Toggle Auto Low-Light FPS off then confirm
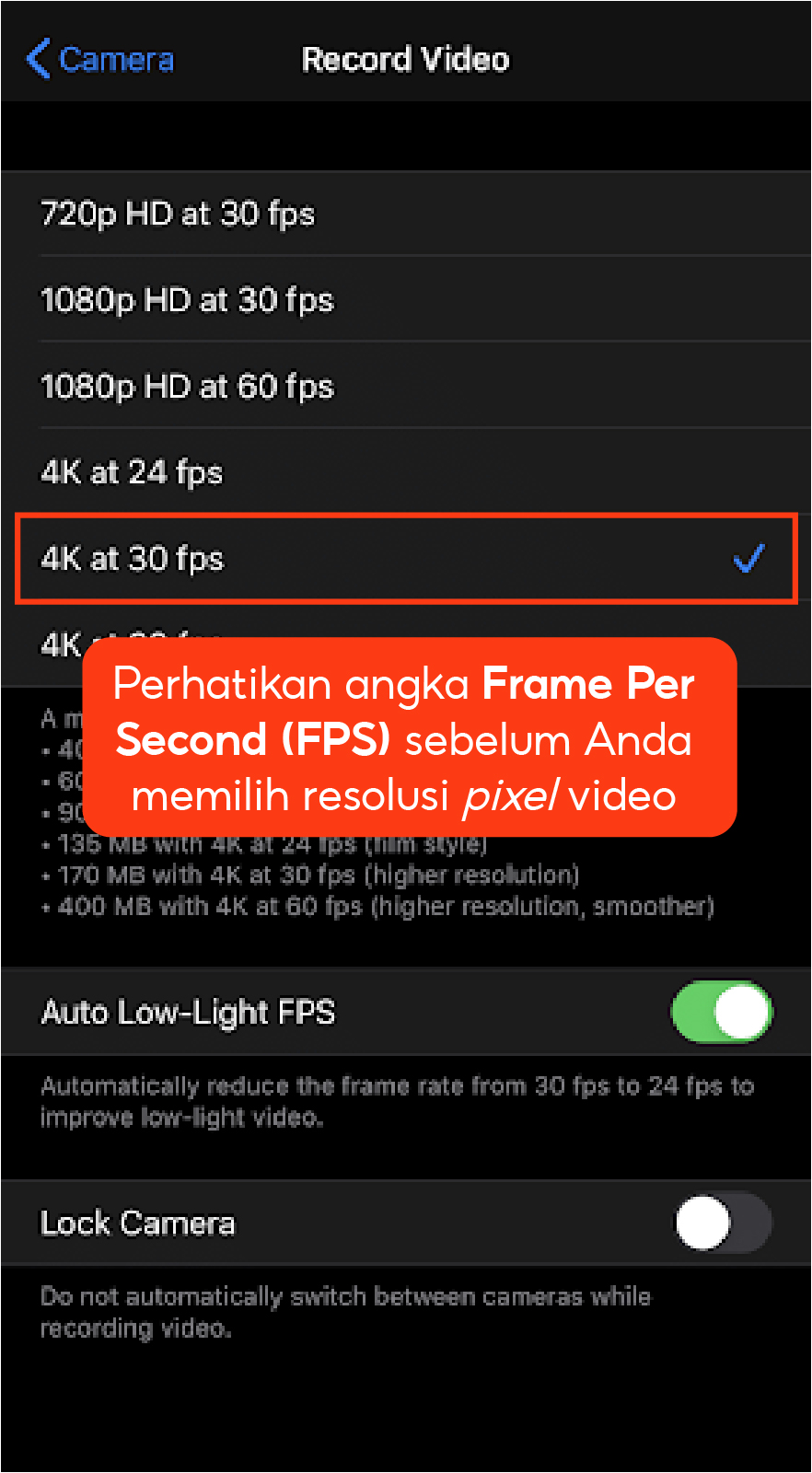 (723, 1011)
